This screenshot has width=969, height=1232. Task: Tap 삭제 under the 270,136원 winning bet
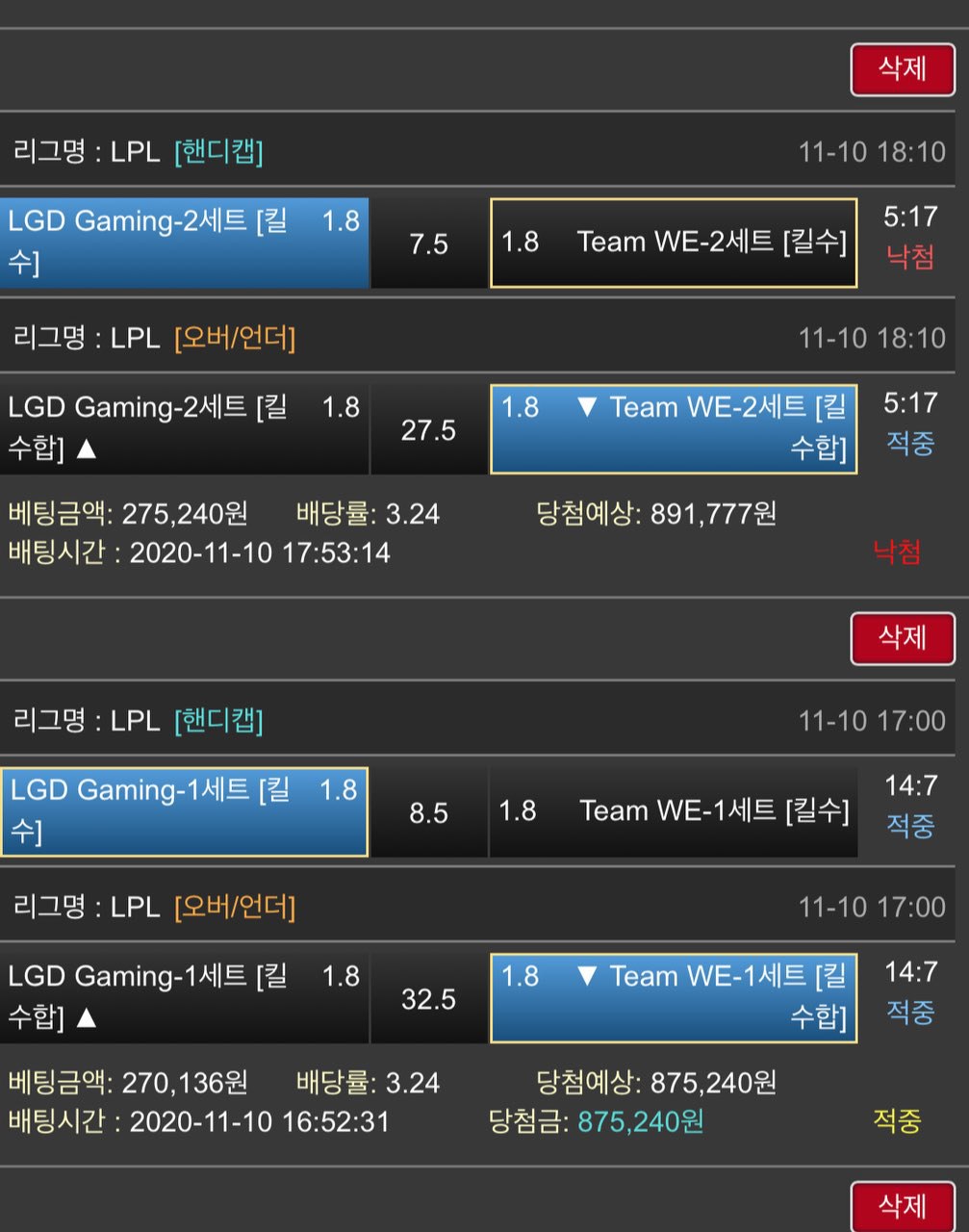(x=902, y=1205)
